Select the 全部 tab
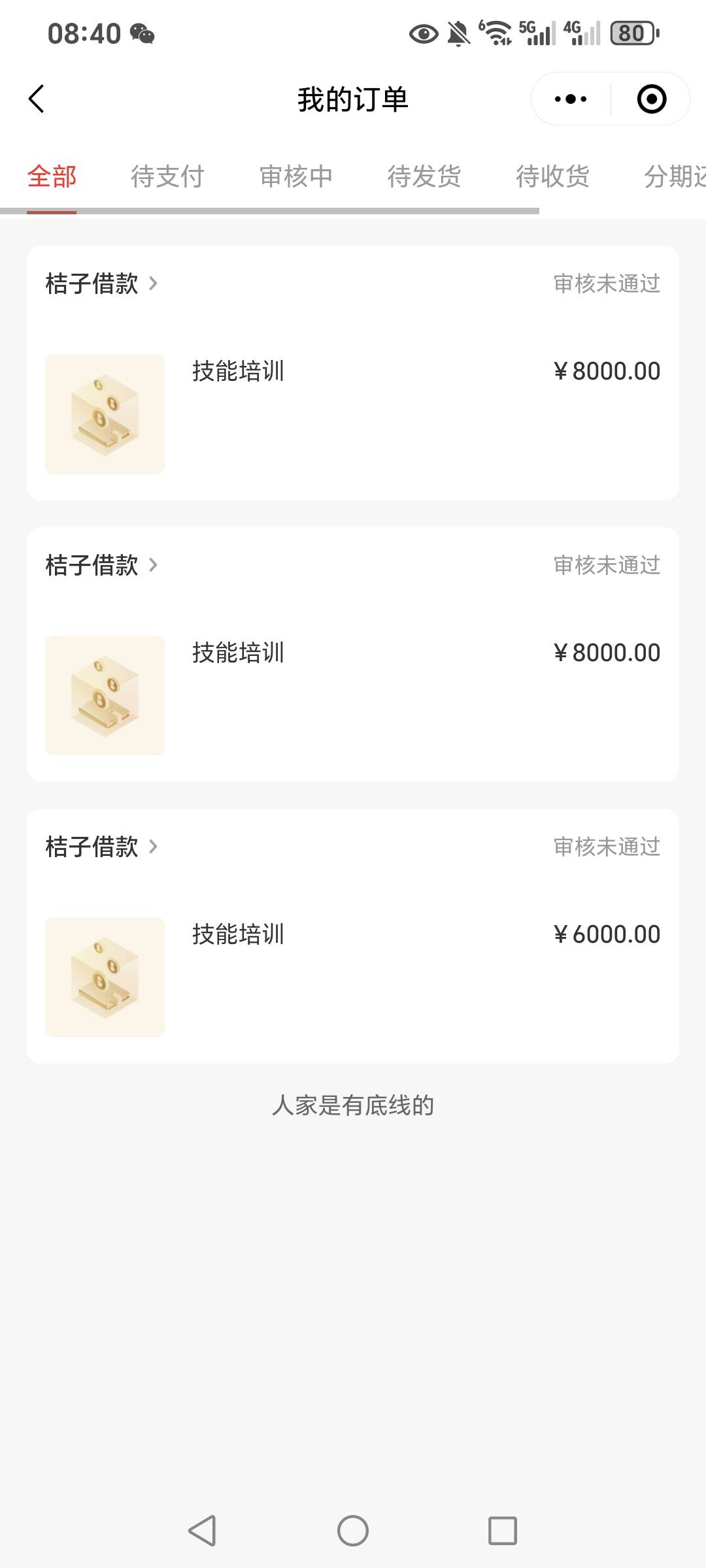Viewport: 706px width, 1568px height. tap(52, 176)
